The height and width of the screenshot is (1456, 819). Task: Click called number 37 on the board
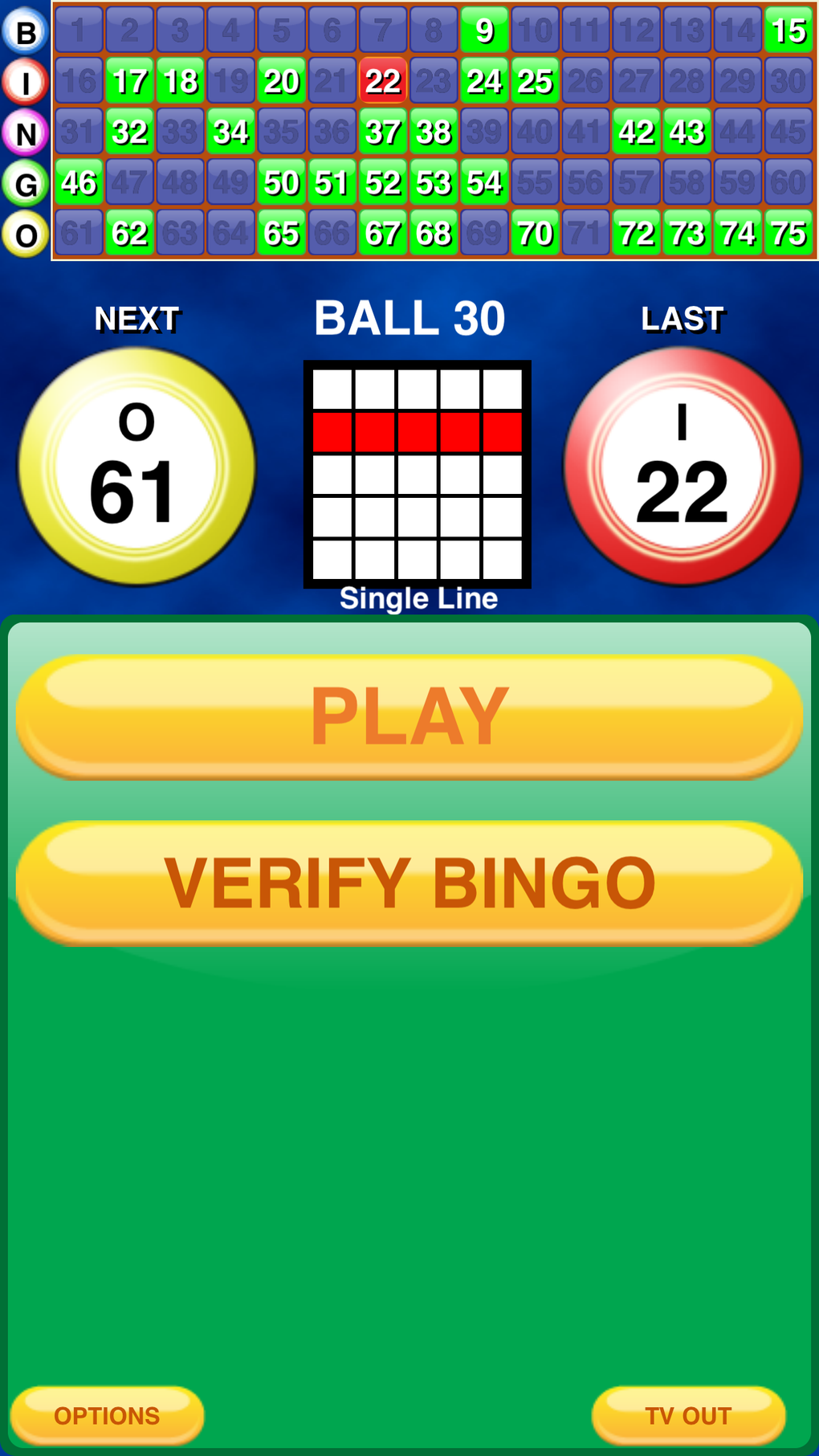click(384, 132)
